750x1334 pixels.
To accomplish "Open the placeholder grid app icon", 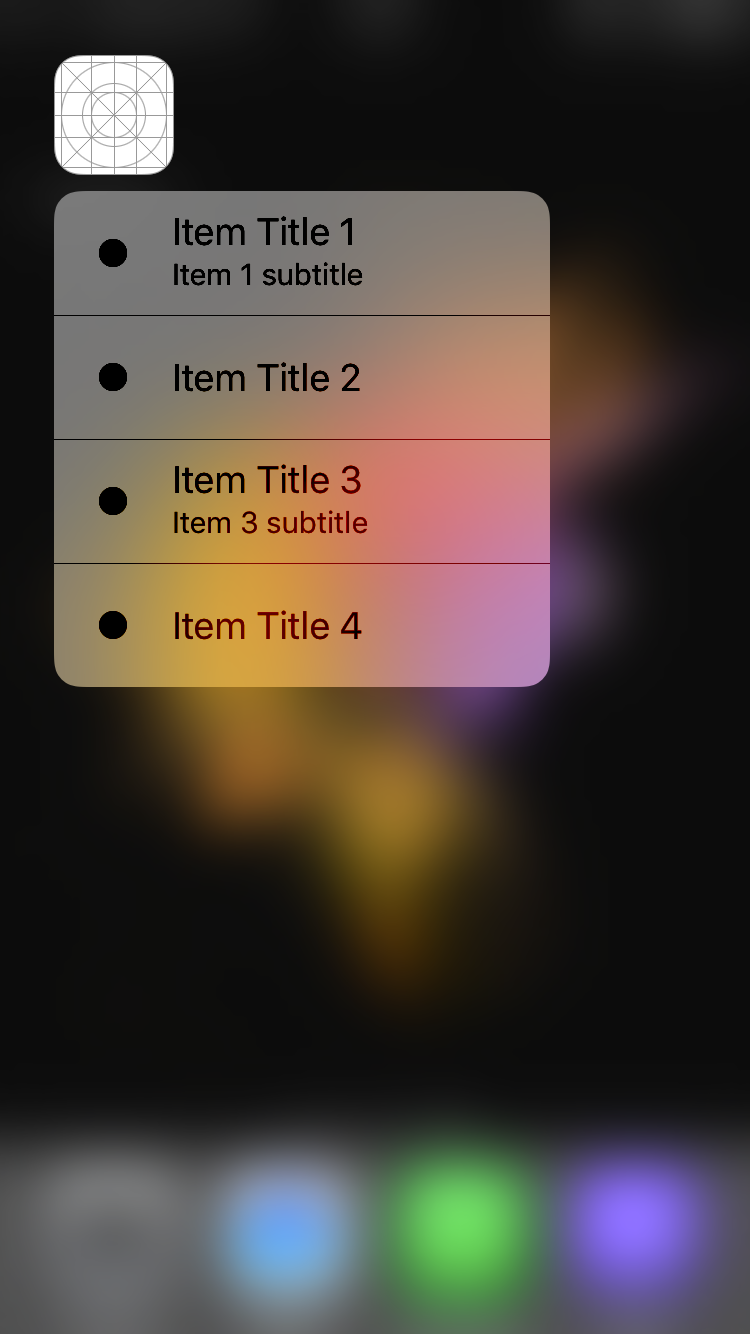I will tap(114, 115).
